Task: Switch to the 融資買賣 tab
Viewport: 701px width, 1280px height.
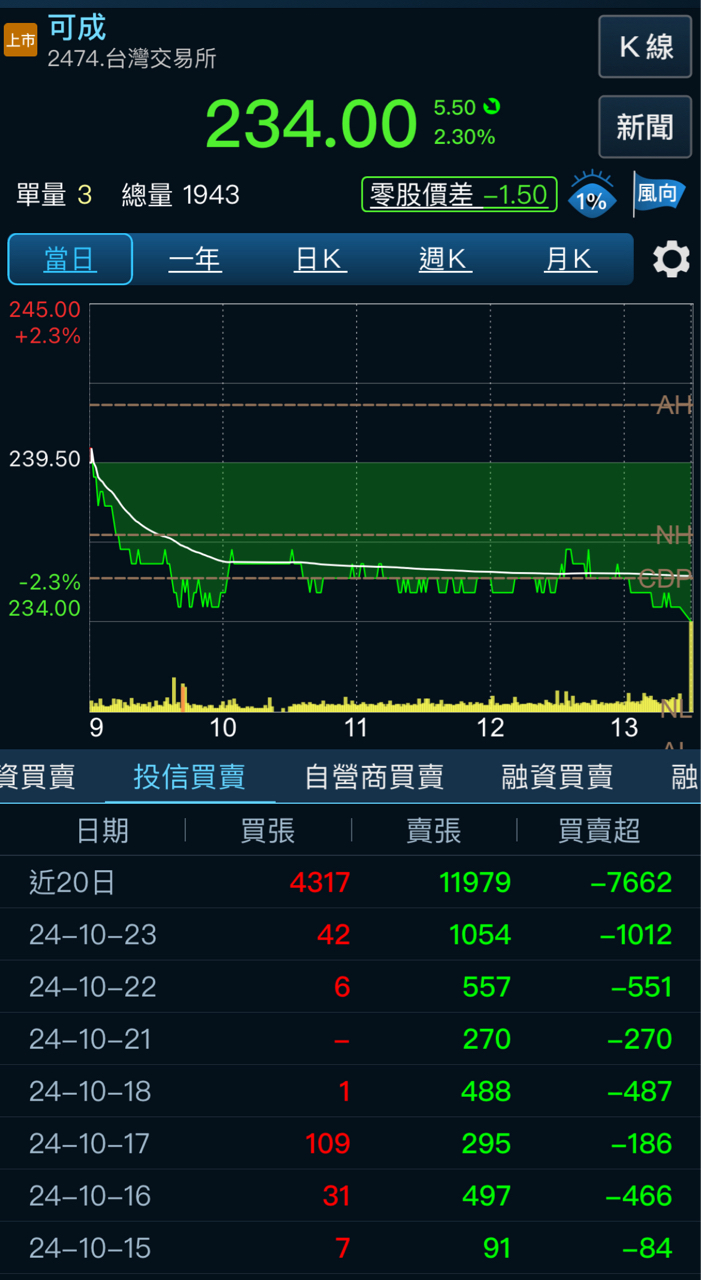Action: tap(557, 777)
